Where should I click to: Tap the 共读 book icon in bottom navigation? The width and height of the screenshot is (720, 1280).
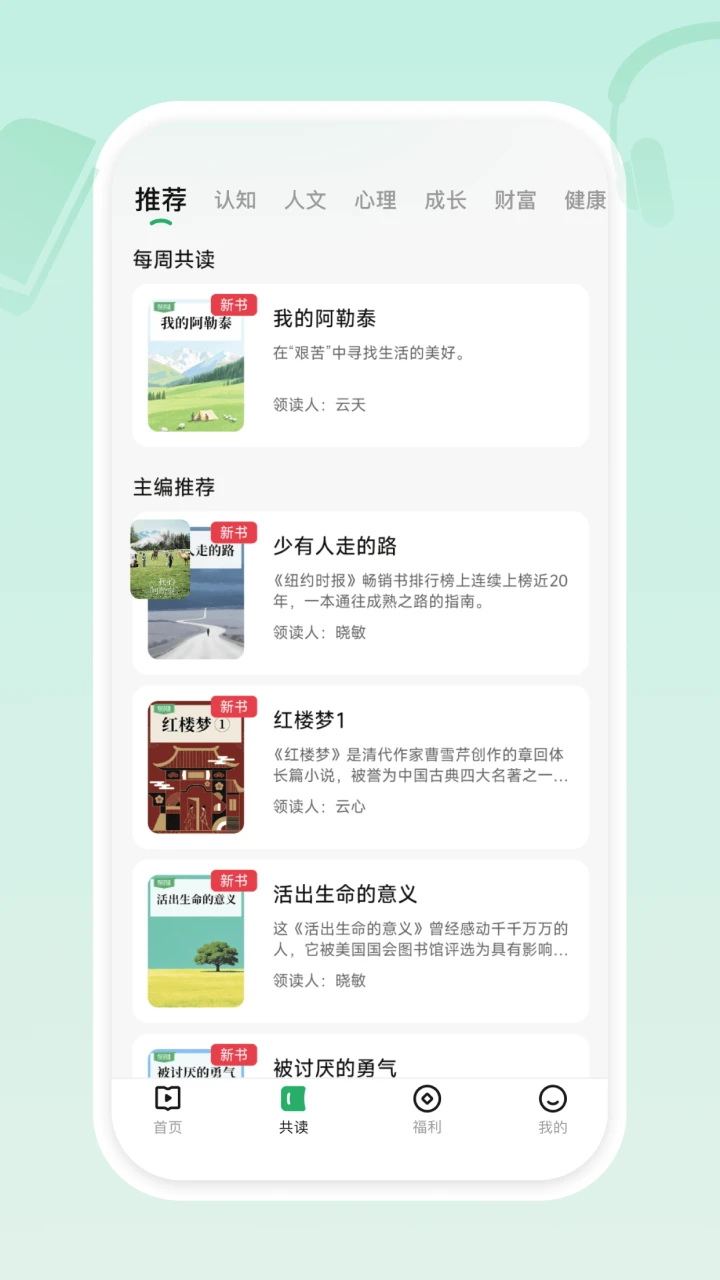tap(291, 1098)
